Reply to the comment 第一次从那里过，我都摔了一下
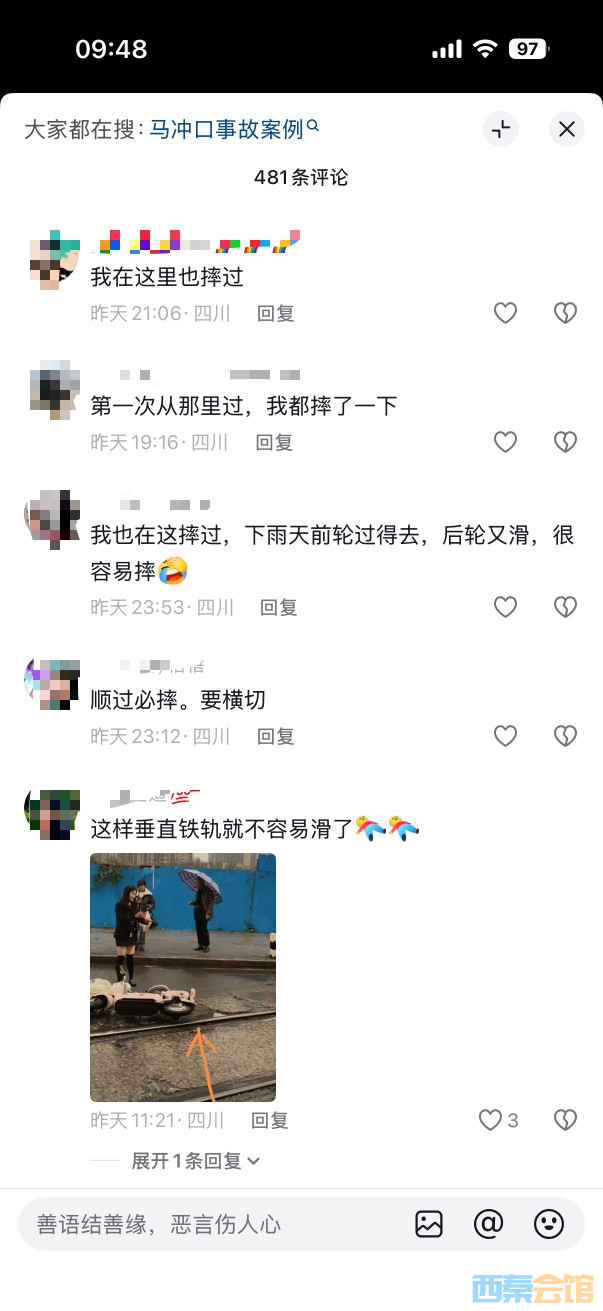 pyautogui.click(x=274, y=441)
